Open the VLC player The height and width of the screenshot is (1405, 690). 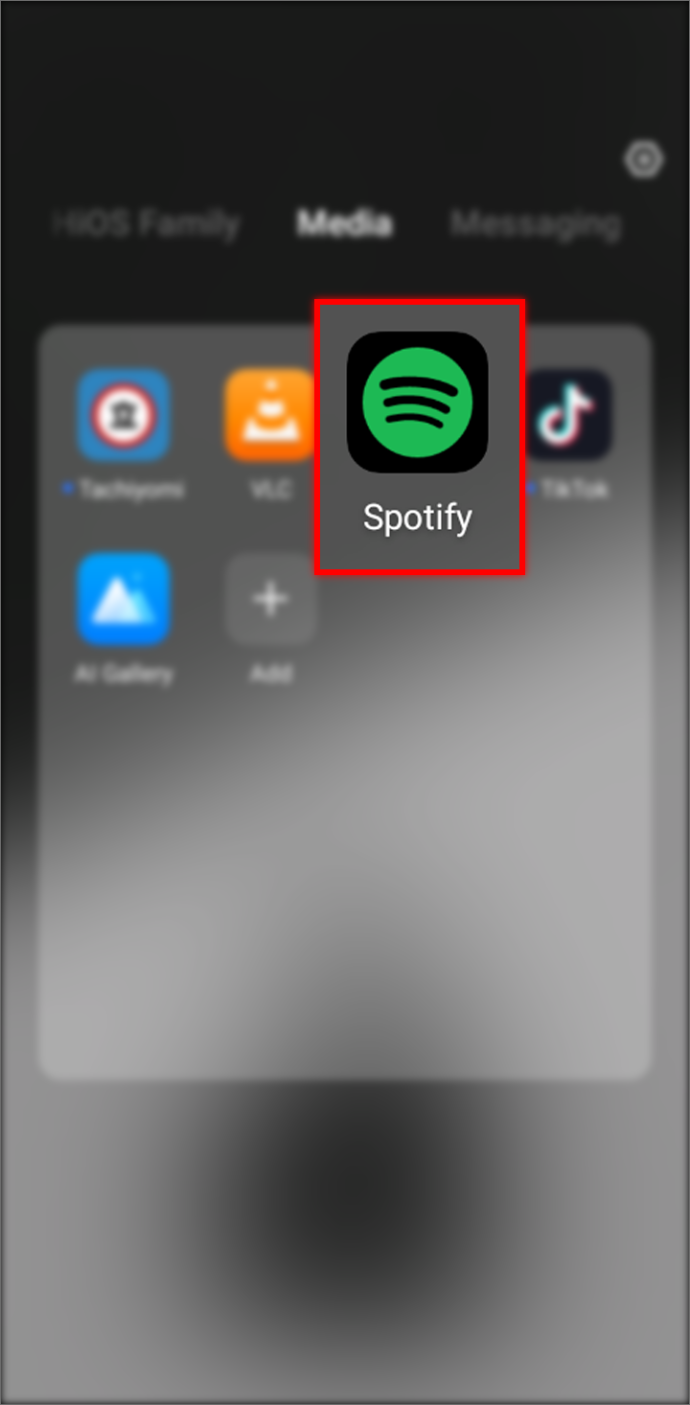(x=268, y=414)
